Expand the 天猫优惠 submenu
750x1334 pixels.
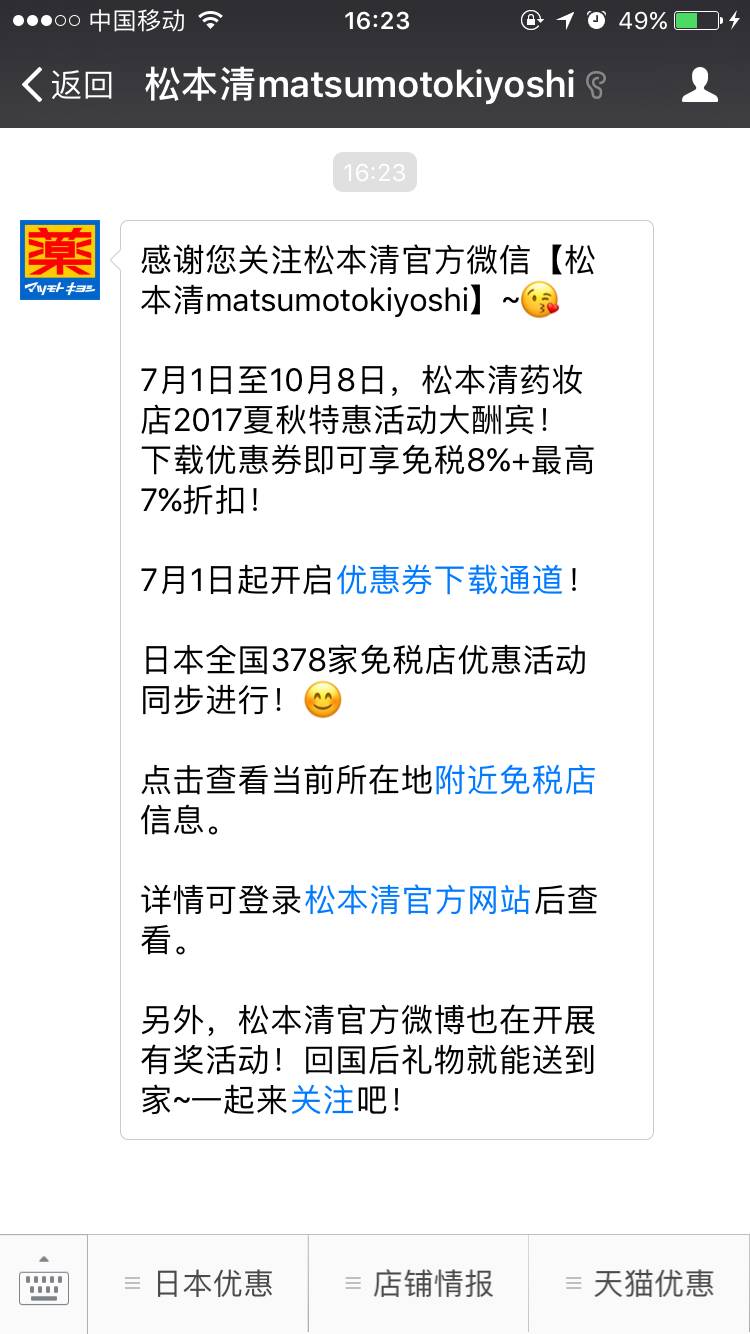[573, 1283]
